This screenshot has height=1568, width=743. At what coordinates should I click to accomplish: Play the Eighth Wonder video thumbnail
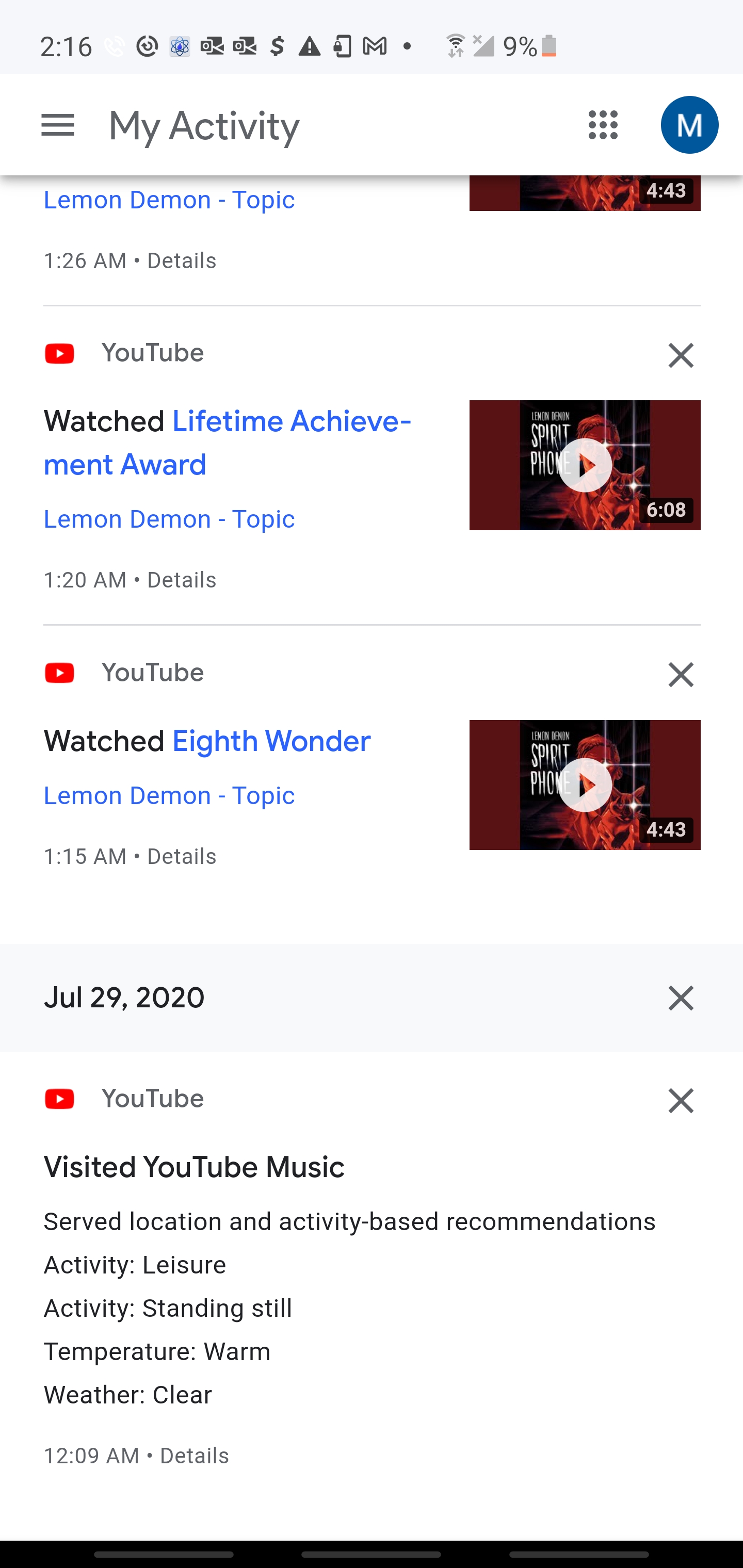pos(585,785)
